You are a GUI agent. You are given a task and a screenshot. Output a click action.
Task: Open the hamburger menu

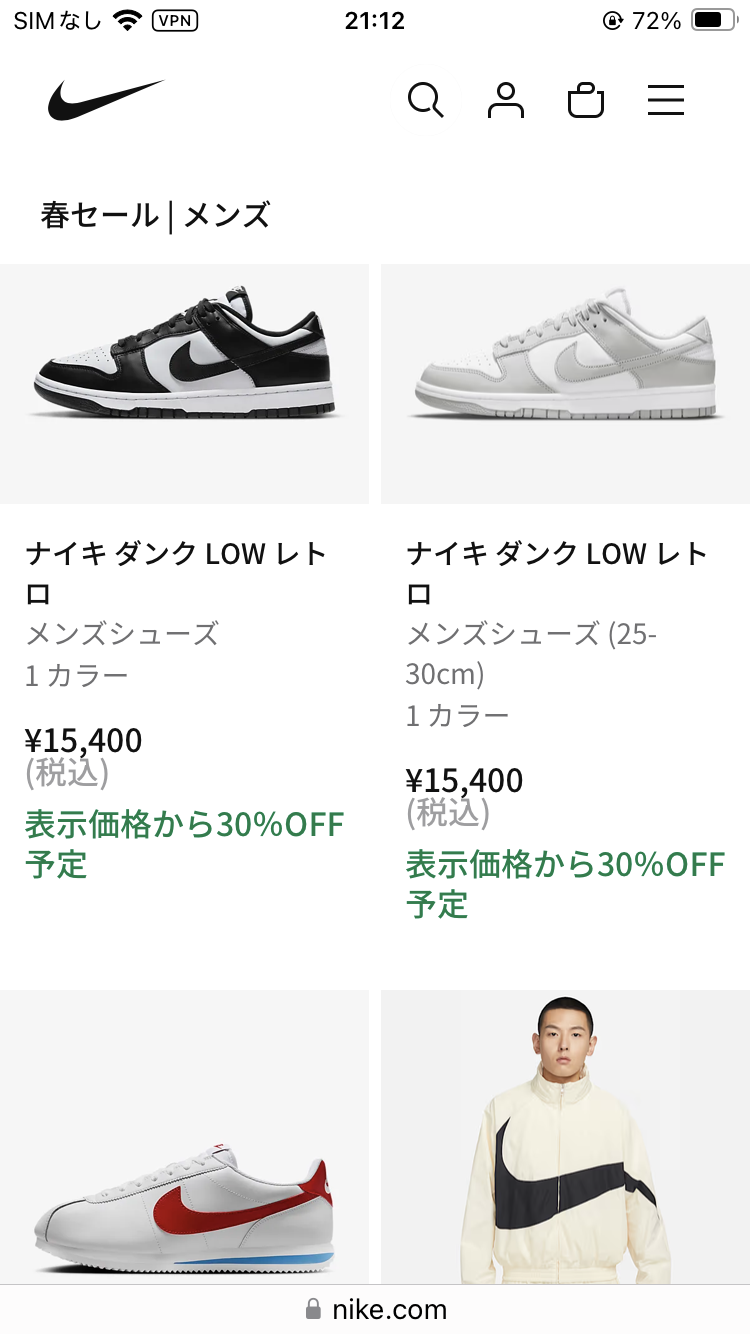coord(666,100)
